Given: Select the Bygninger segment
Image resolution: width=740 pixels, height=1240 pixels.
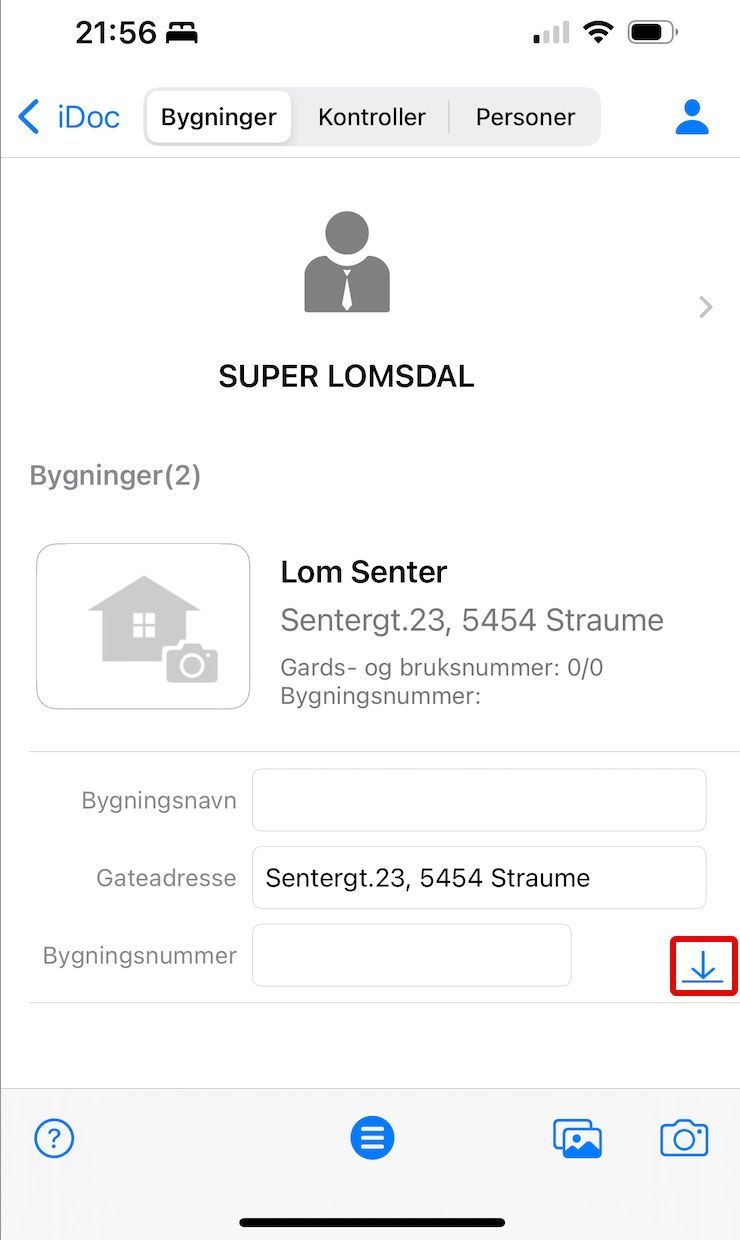Looking at the screenshot, I should pyautogui.click(x=218, y=117).
